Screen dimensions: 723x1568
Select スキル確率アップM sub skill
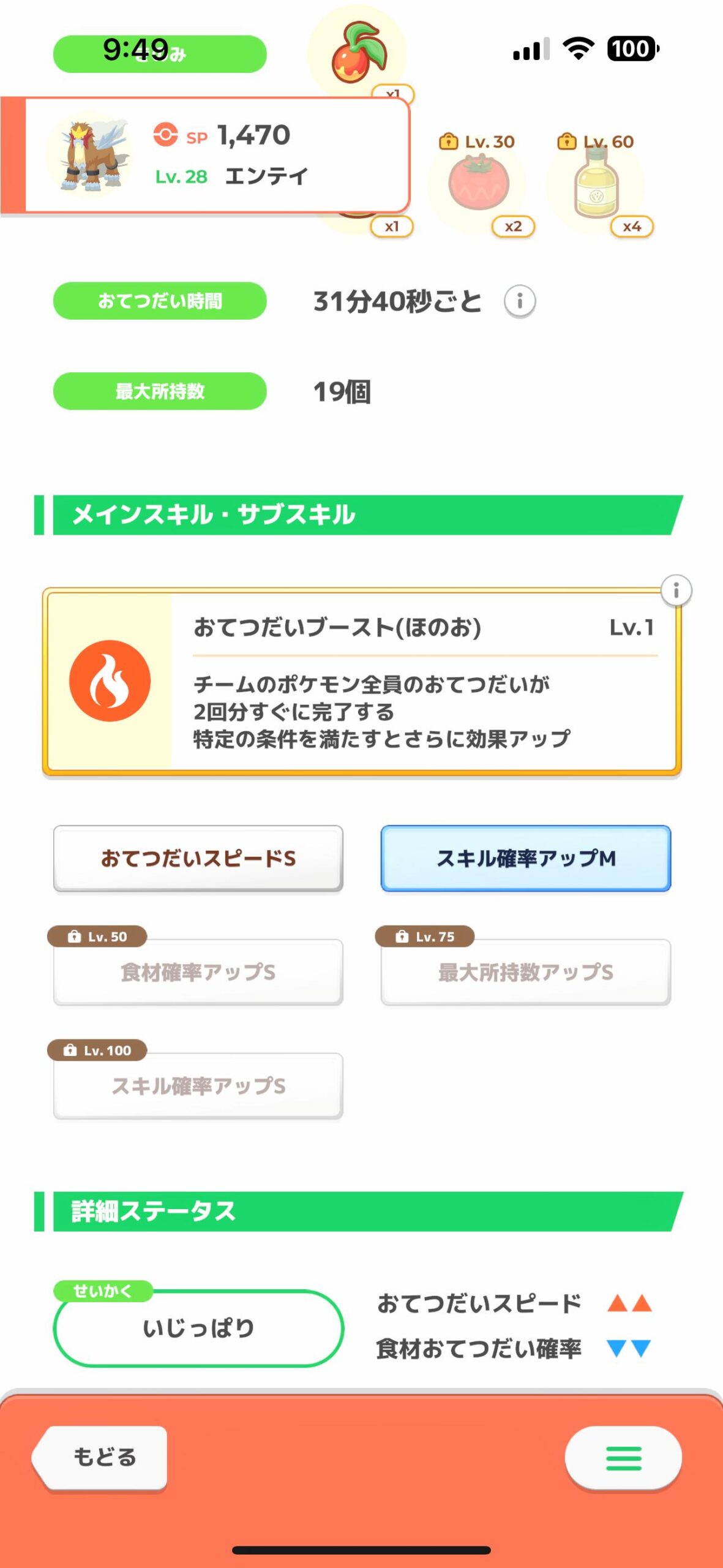tap(525, 858)
